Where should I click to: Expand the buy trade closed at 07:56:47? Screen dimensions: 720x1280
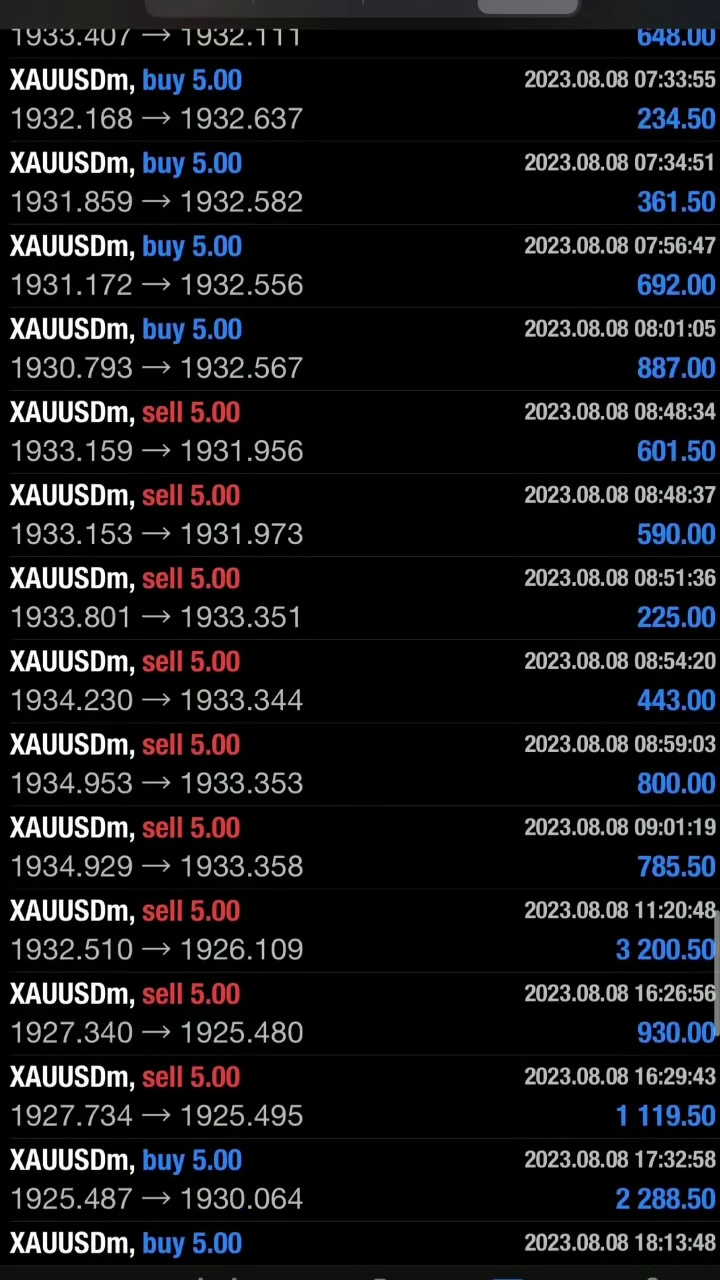pyautogui.click(x=360, y=266)
